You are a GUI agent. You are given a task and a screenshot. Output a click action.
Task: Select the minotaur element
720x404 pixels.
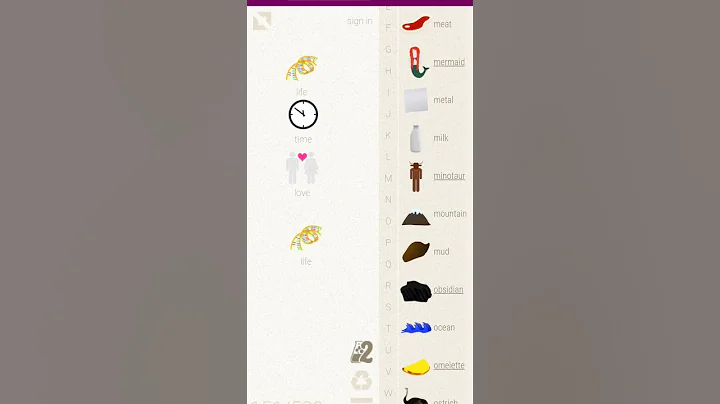tap(416, 176)
